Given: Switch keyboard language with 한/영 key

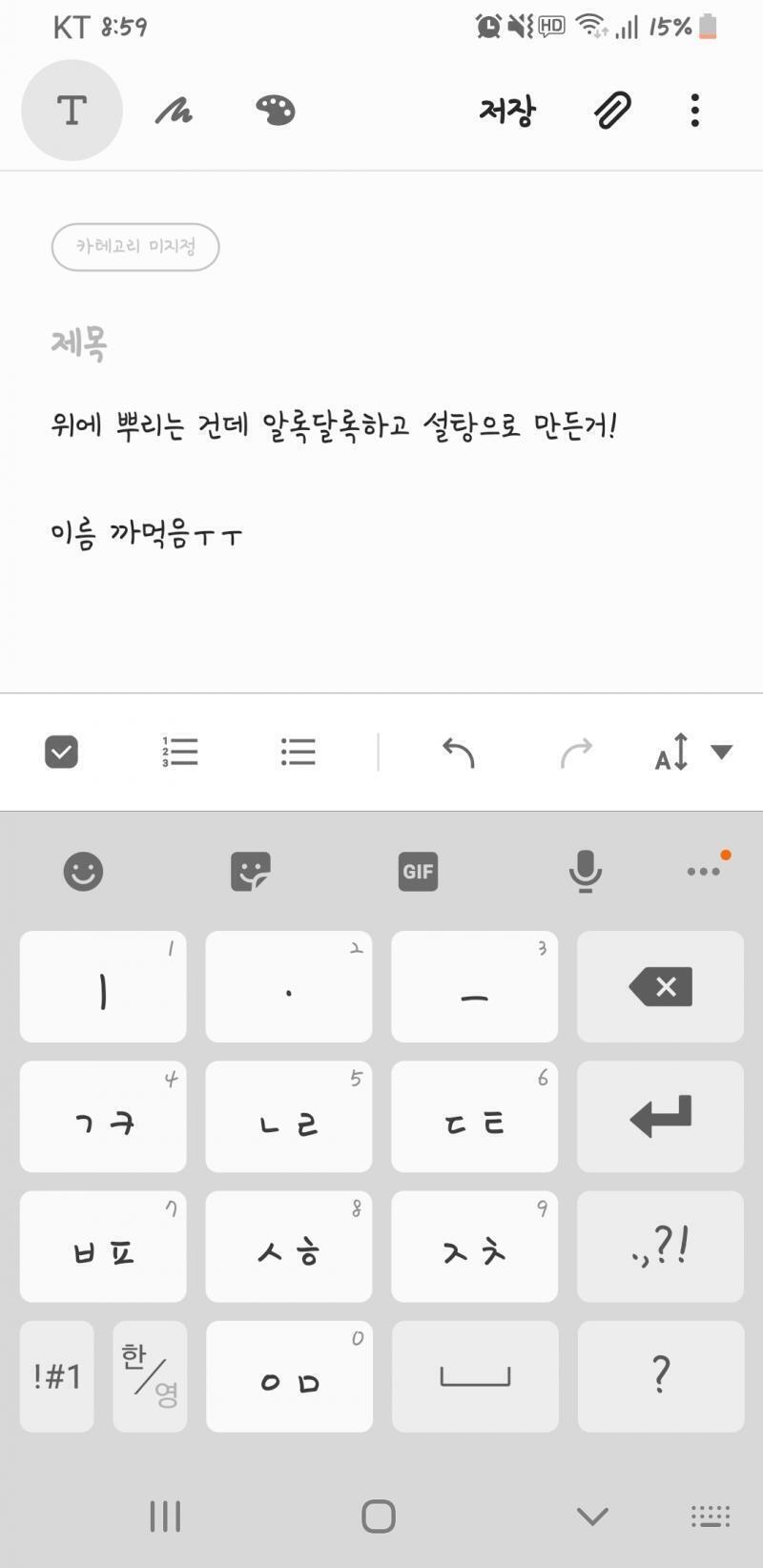Looking at the screenshot, I should (x=150, y=1376).
